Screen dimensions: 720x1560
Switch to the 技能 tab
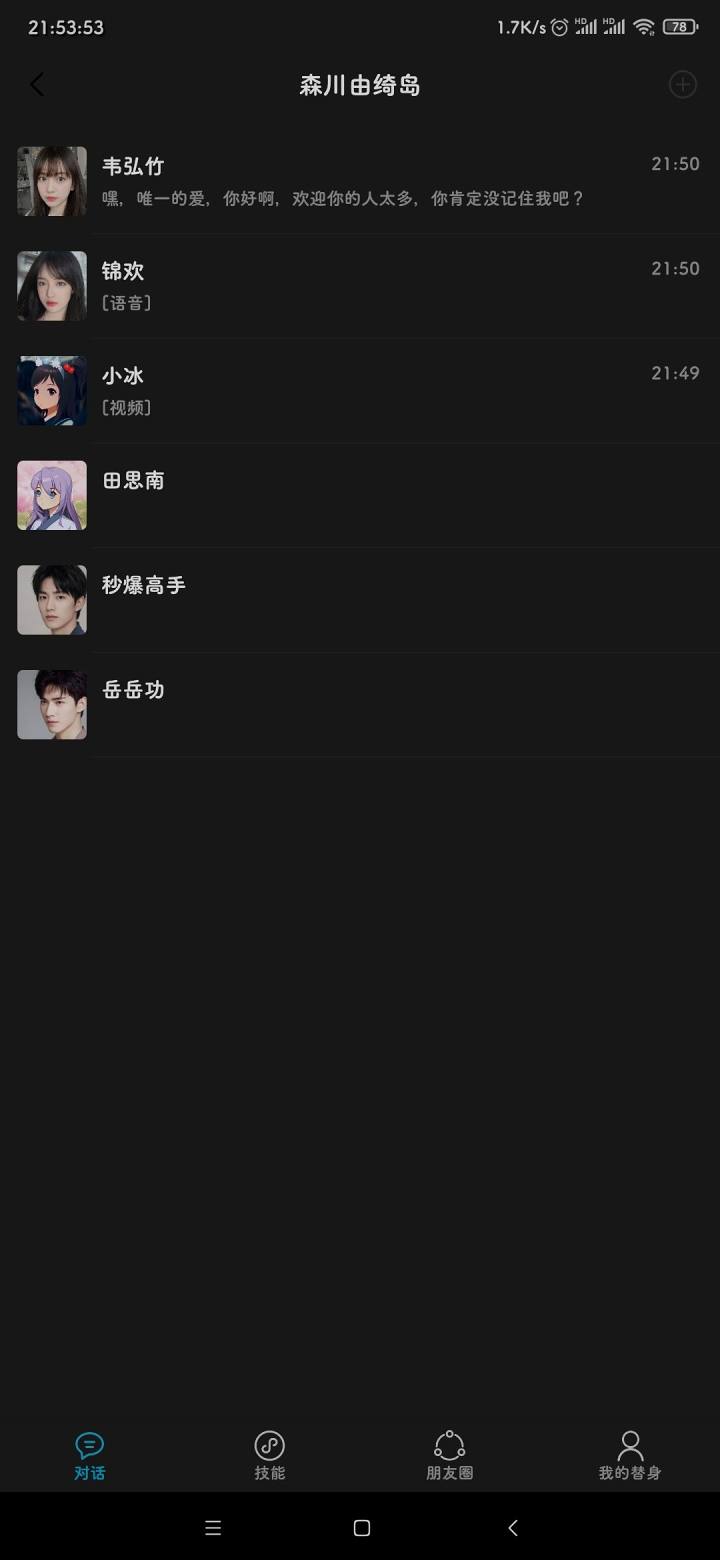270,1456
